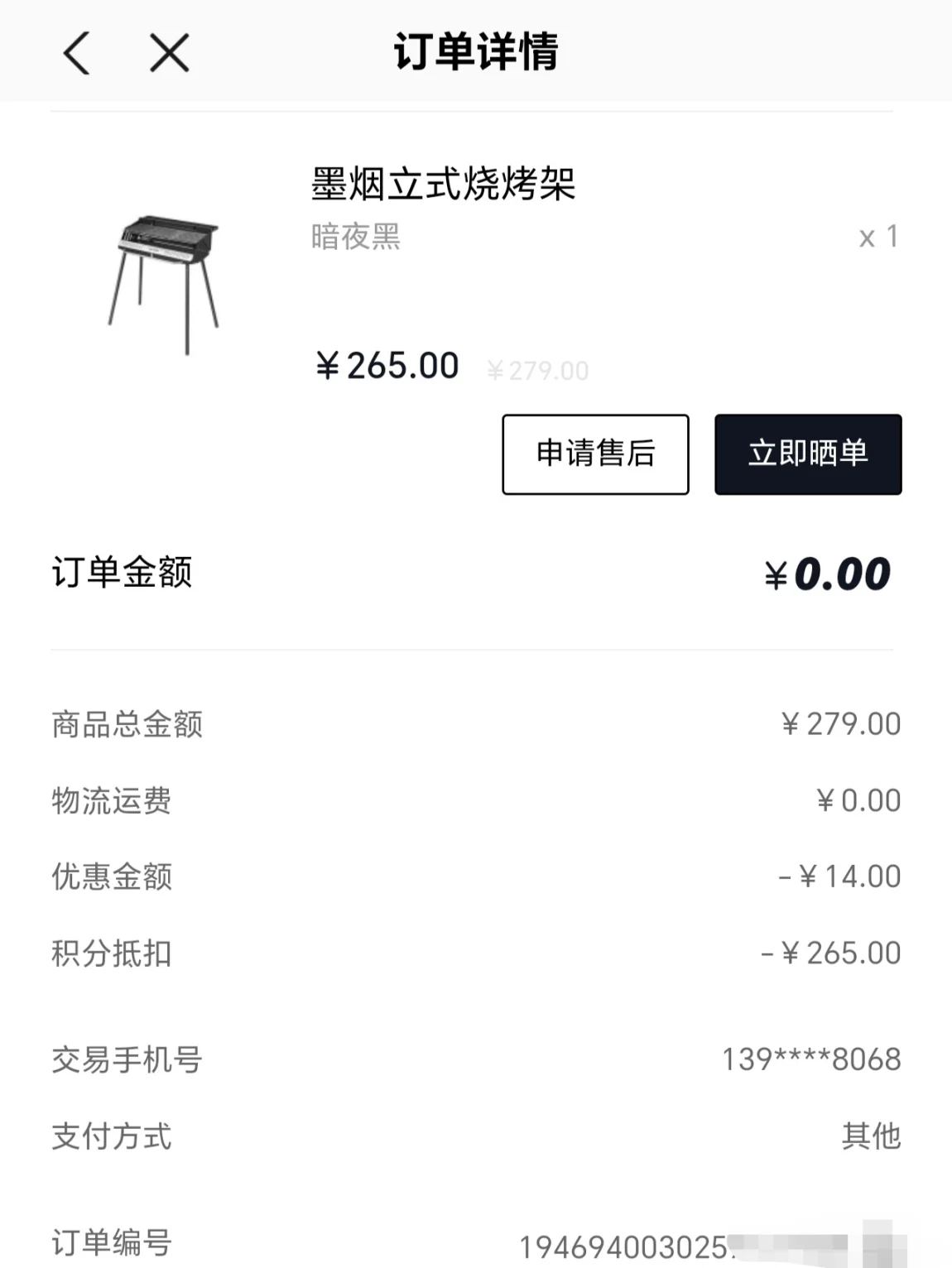Tap 申请售后 to request after-sales service
This screenshot has width=952, height=1268.
click(595, 454)
